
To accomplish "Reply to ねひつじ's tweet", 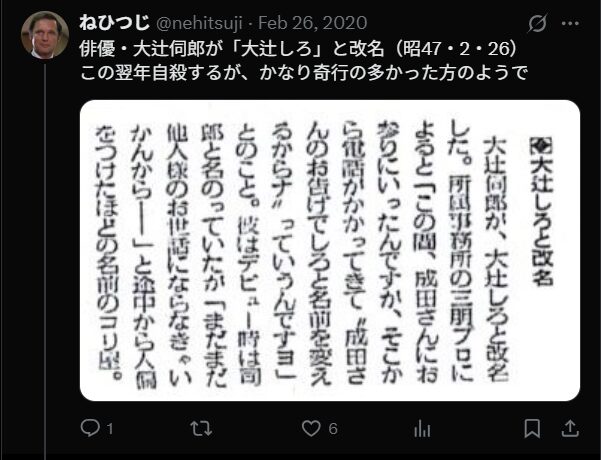I will pyautogui.click(x=91, y=428).
